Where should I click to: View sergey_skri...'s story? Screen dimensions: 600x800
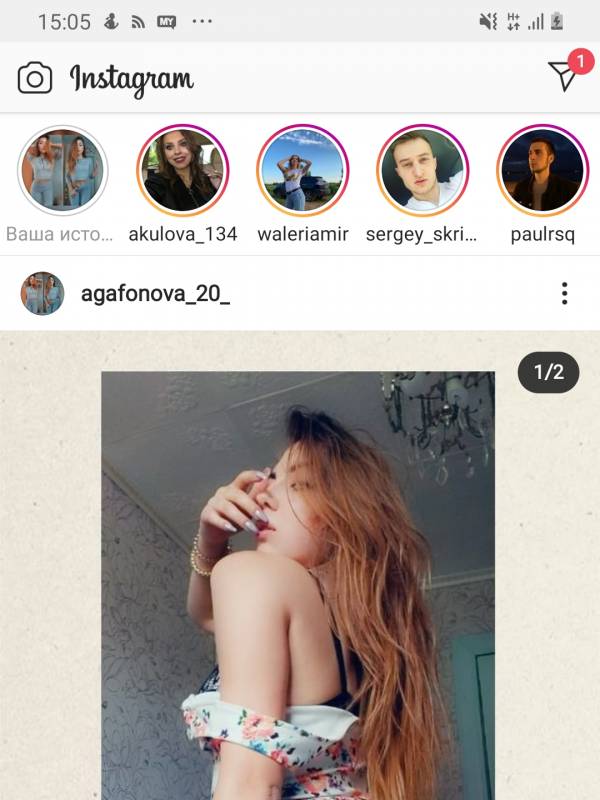coord(423,171)
